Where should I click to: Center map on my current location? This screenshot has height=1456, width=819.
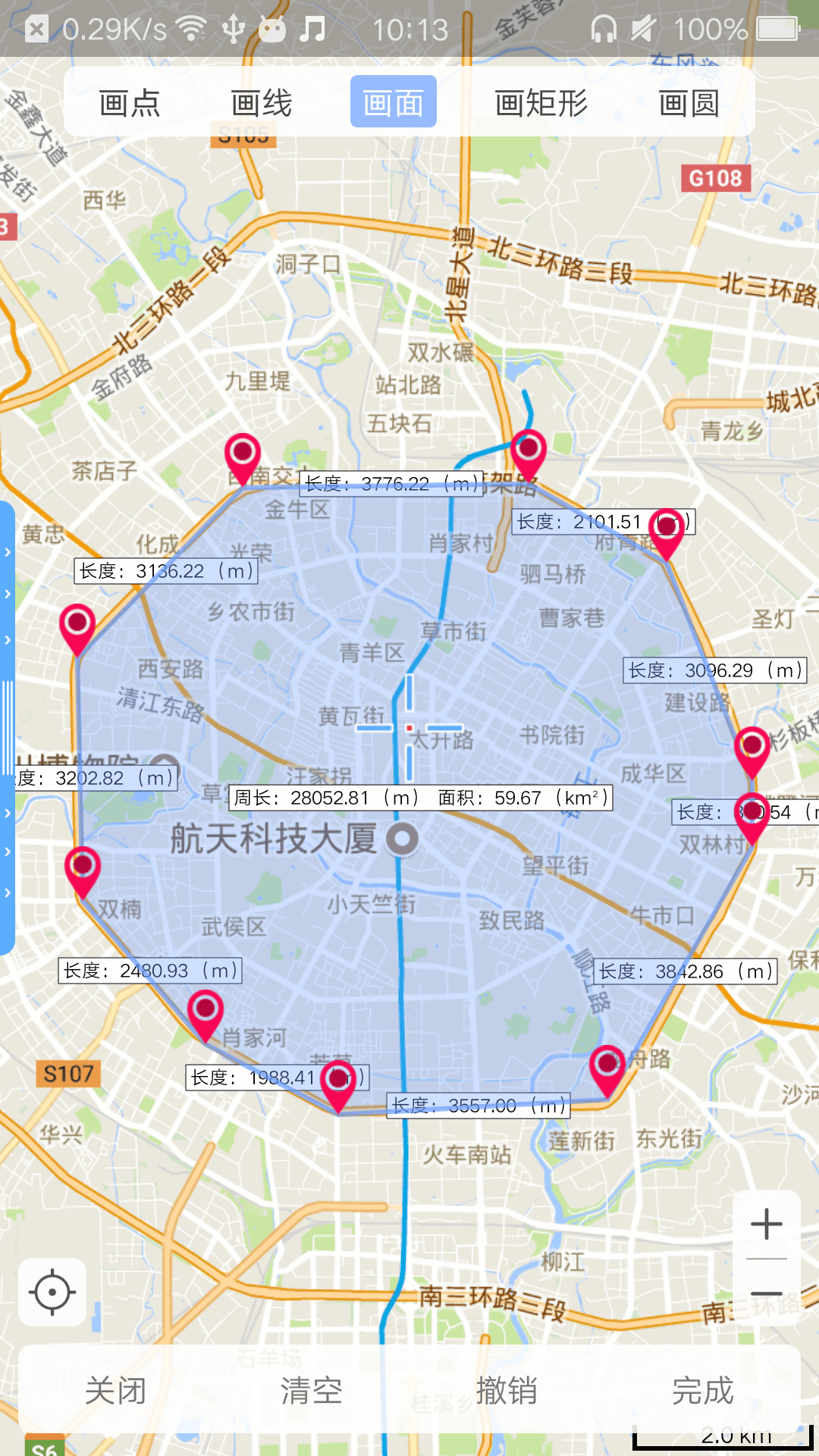tap(52, 1292)
